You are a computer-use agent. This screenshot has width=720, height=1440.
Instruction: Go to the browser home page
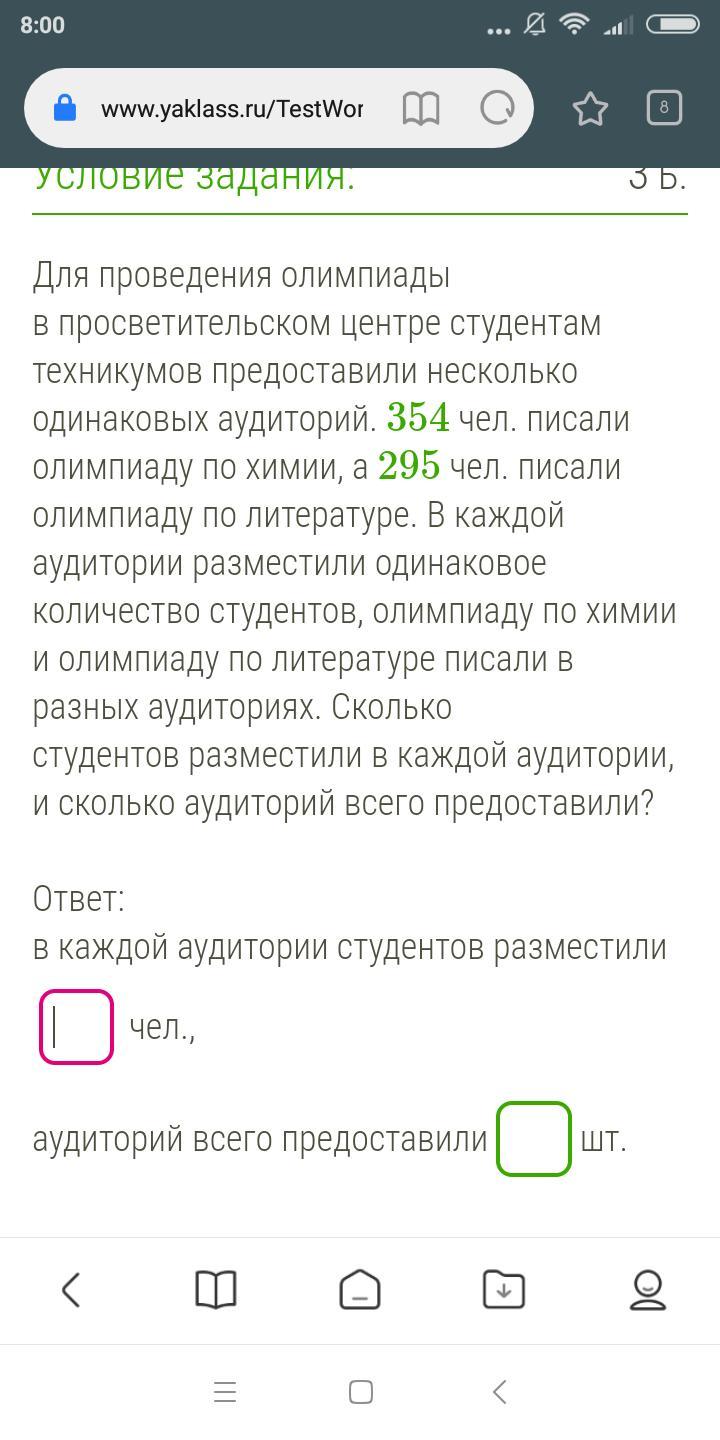[x=360, y=1290]
